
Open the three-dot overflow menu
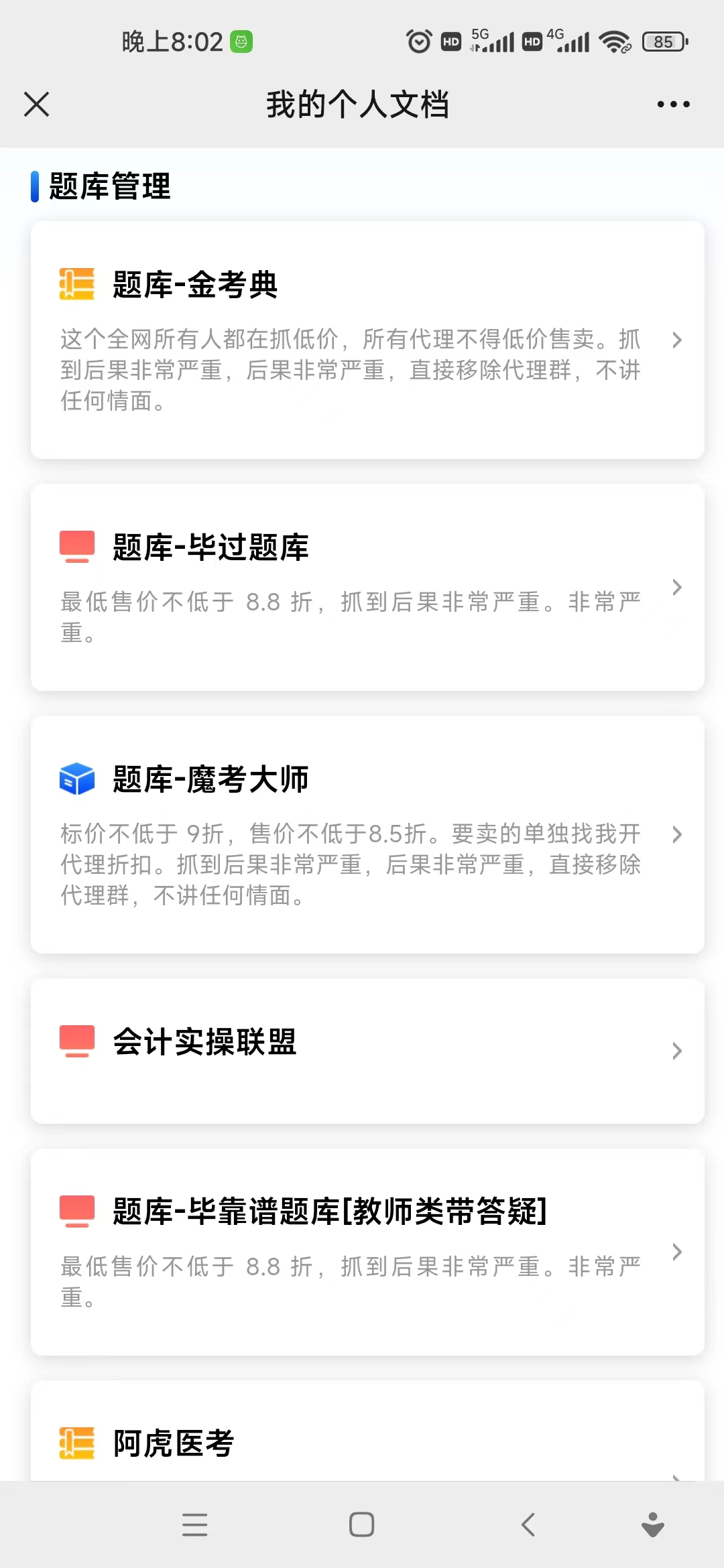[x=673, y=105]
